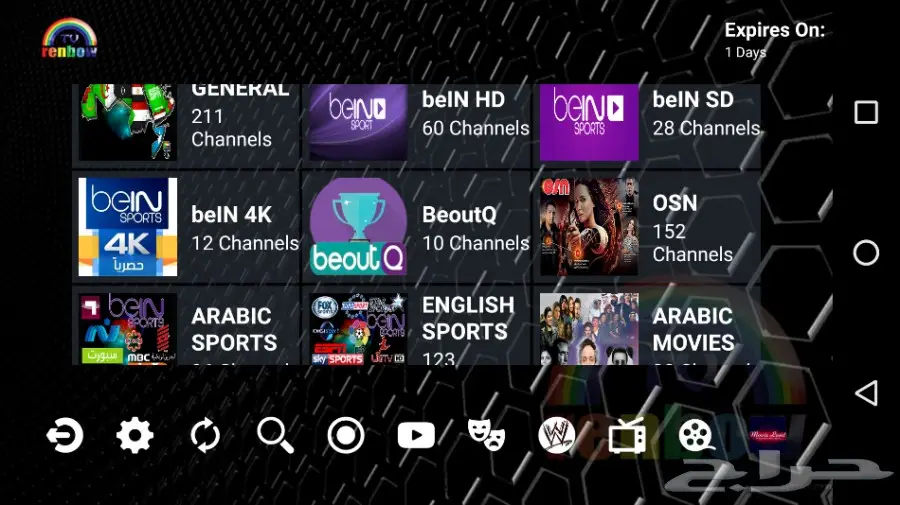900x505 pixels.
Task: Open the beIN SD channel category
Action: tap(648, 123)
